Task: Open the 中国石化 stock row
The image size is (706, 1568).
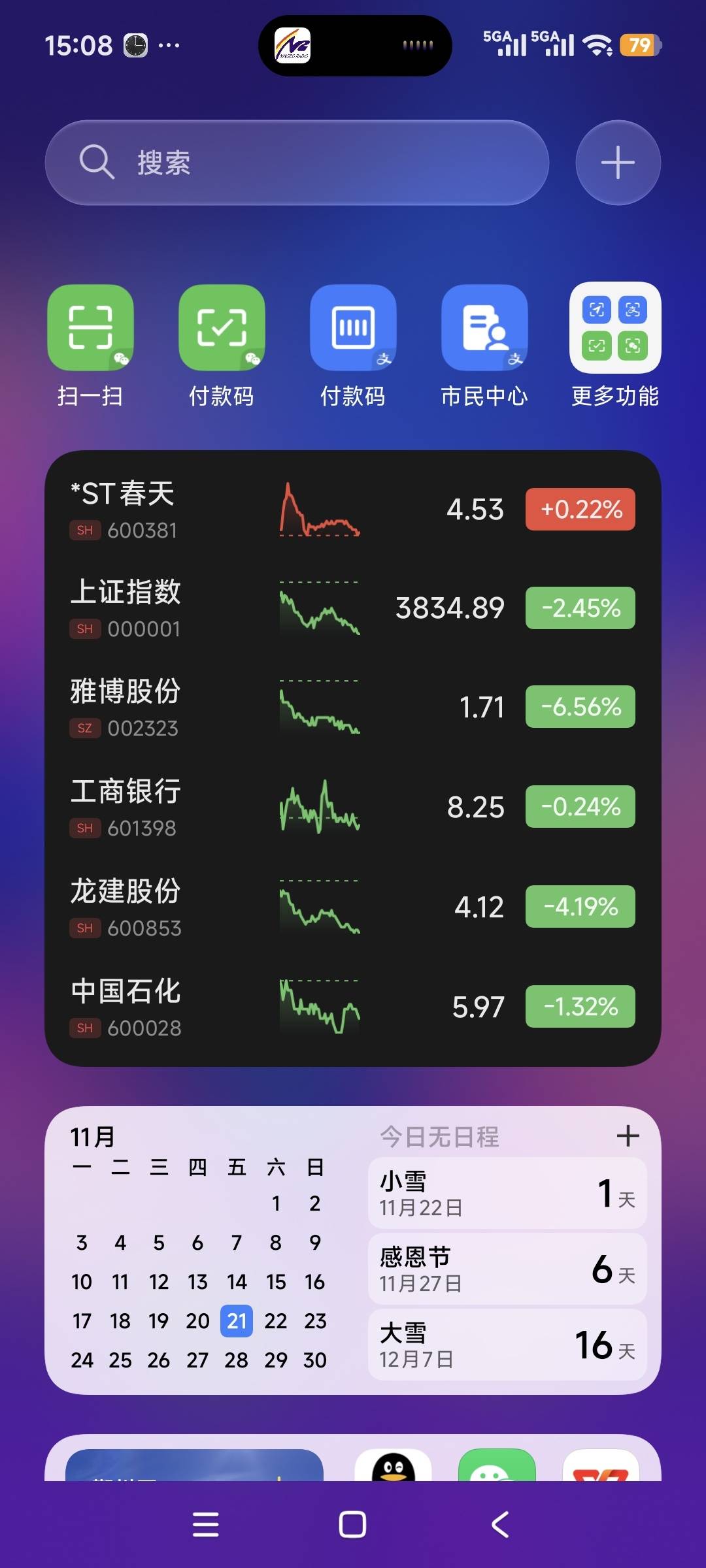Action: 353,1007
